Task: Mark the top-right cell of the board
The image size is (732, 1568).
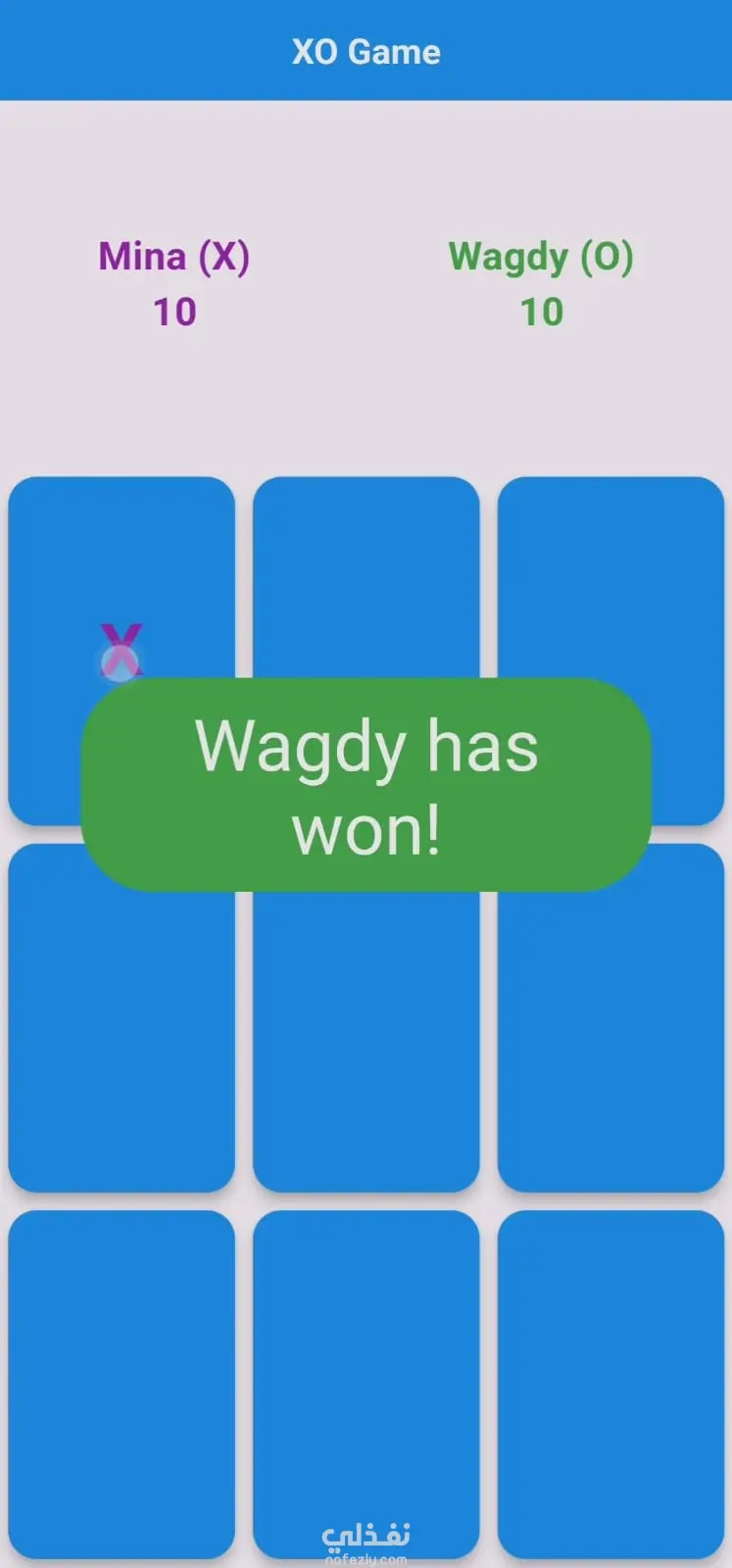Action: pyautogui.click(x=610, y=576)
